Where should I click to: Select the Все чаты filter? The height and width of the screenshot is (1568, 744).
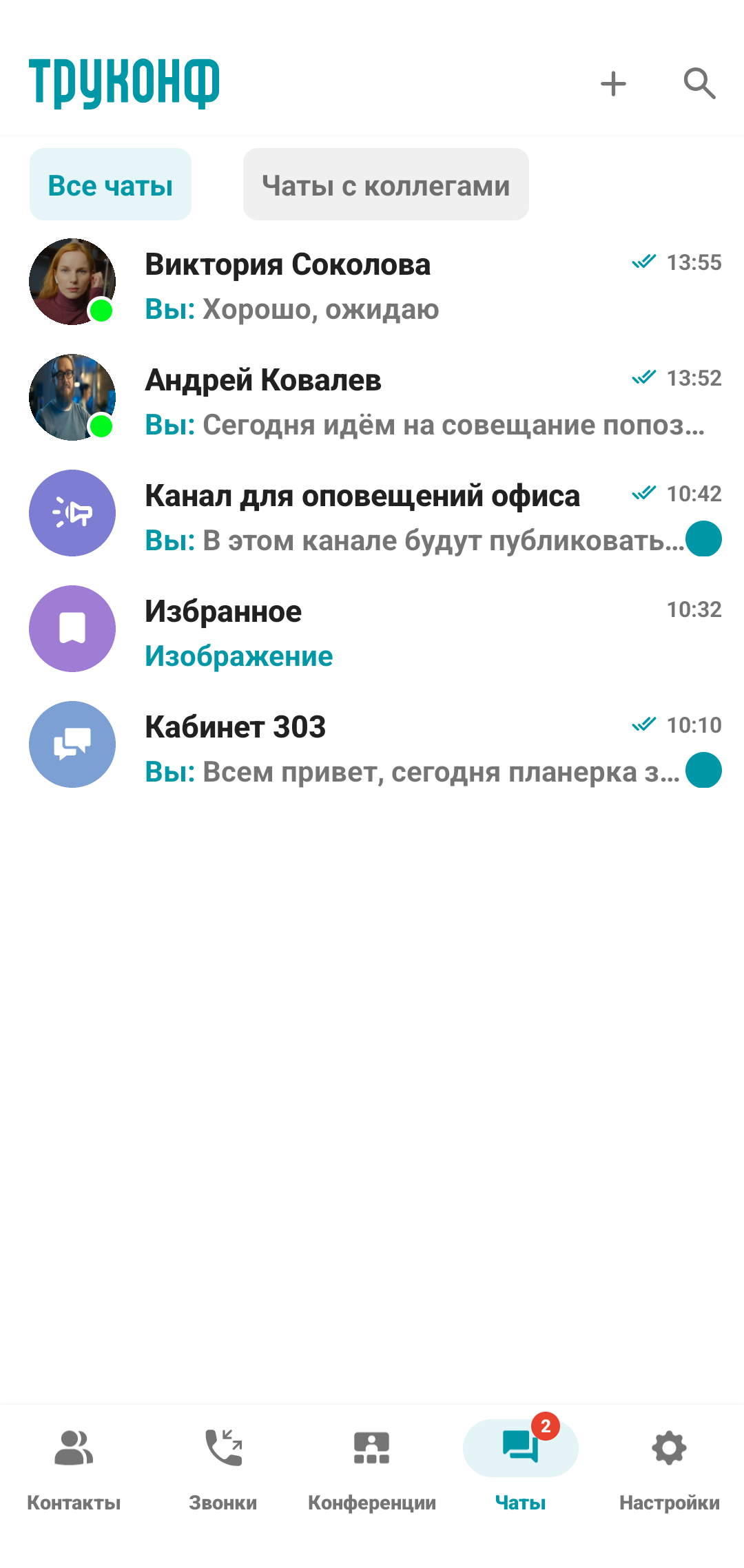110,185
